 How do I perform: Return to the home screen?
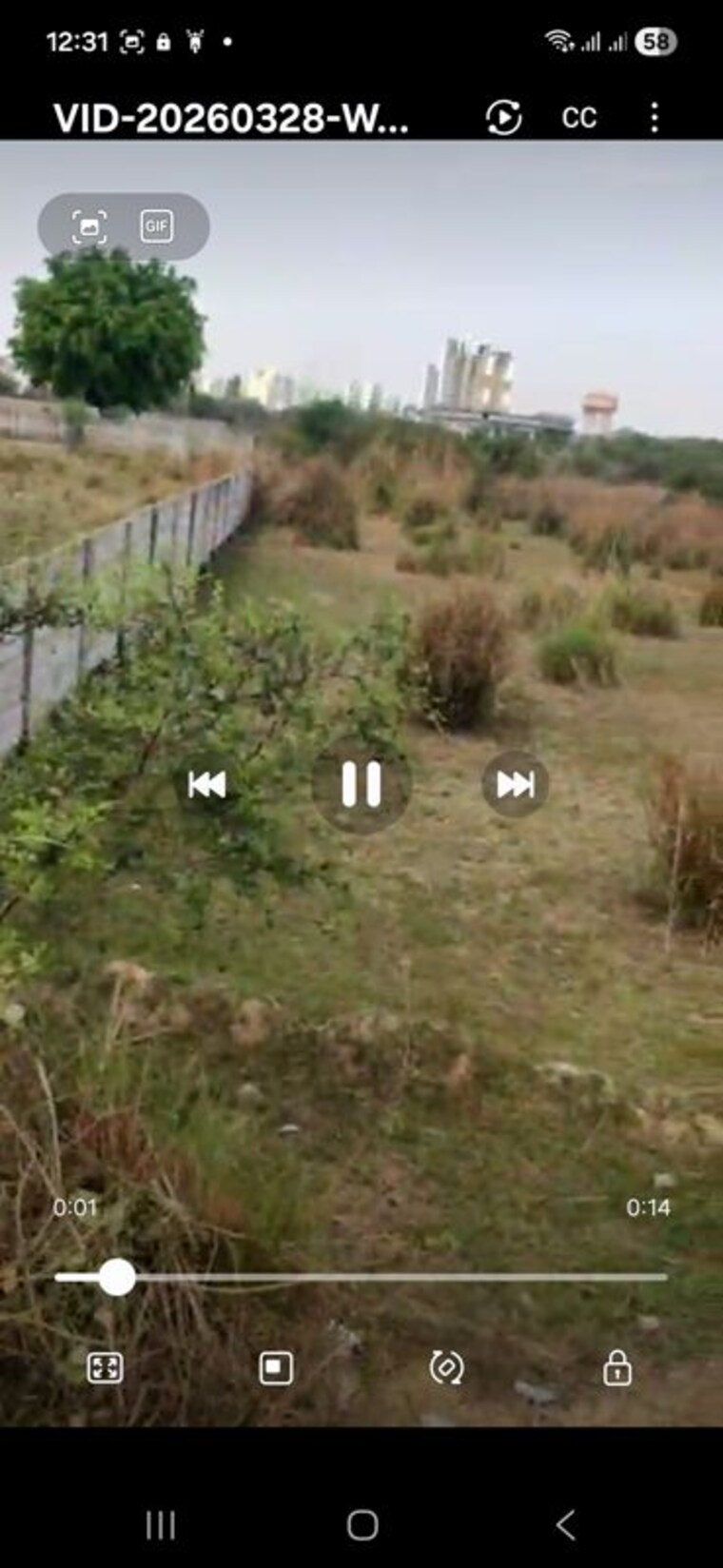[362, 1525]
